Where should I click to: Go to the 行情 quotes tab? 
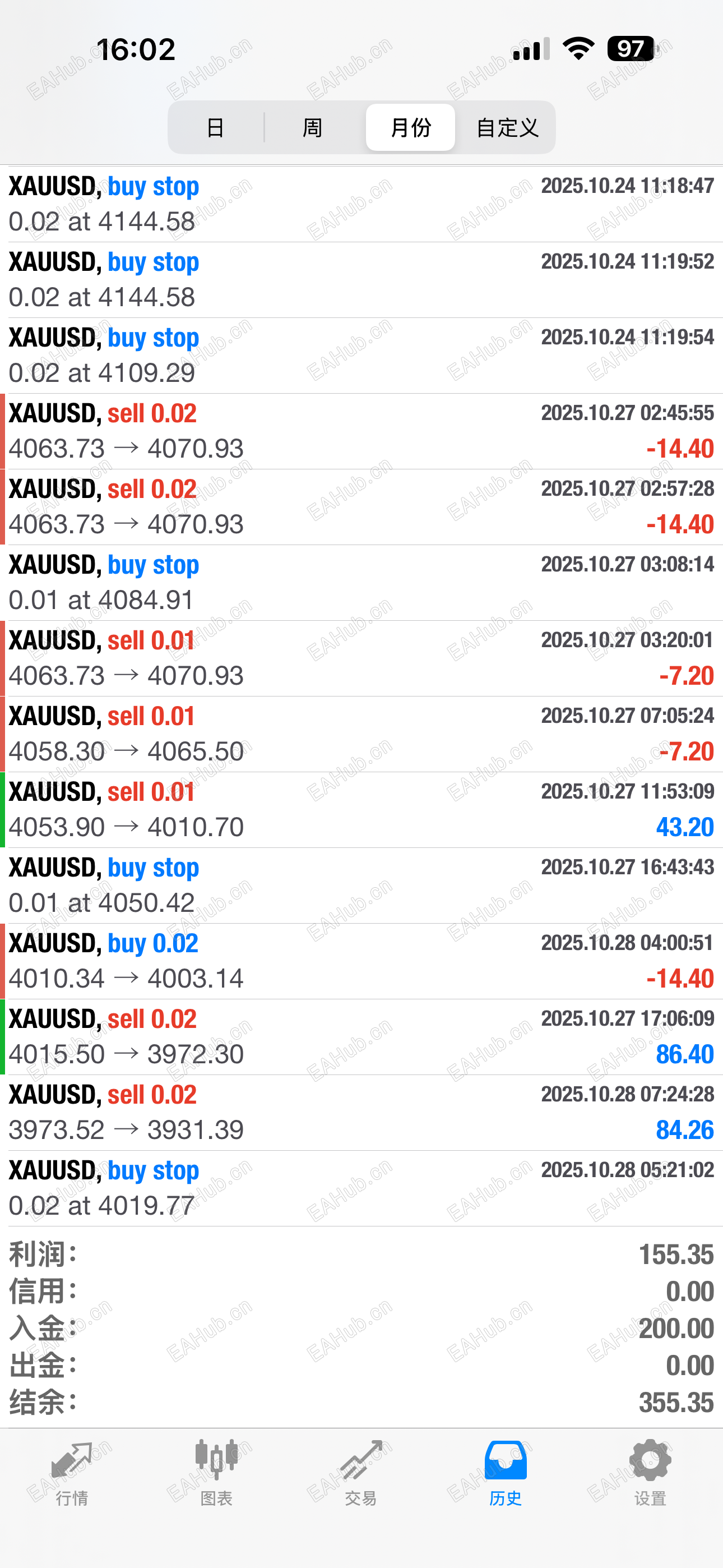pyautogui.click(x=72, y=1470)
